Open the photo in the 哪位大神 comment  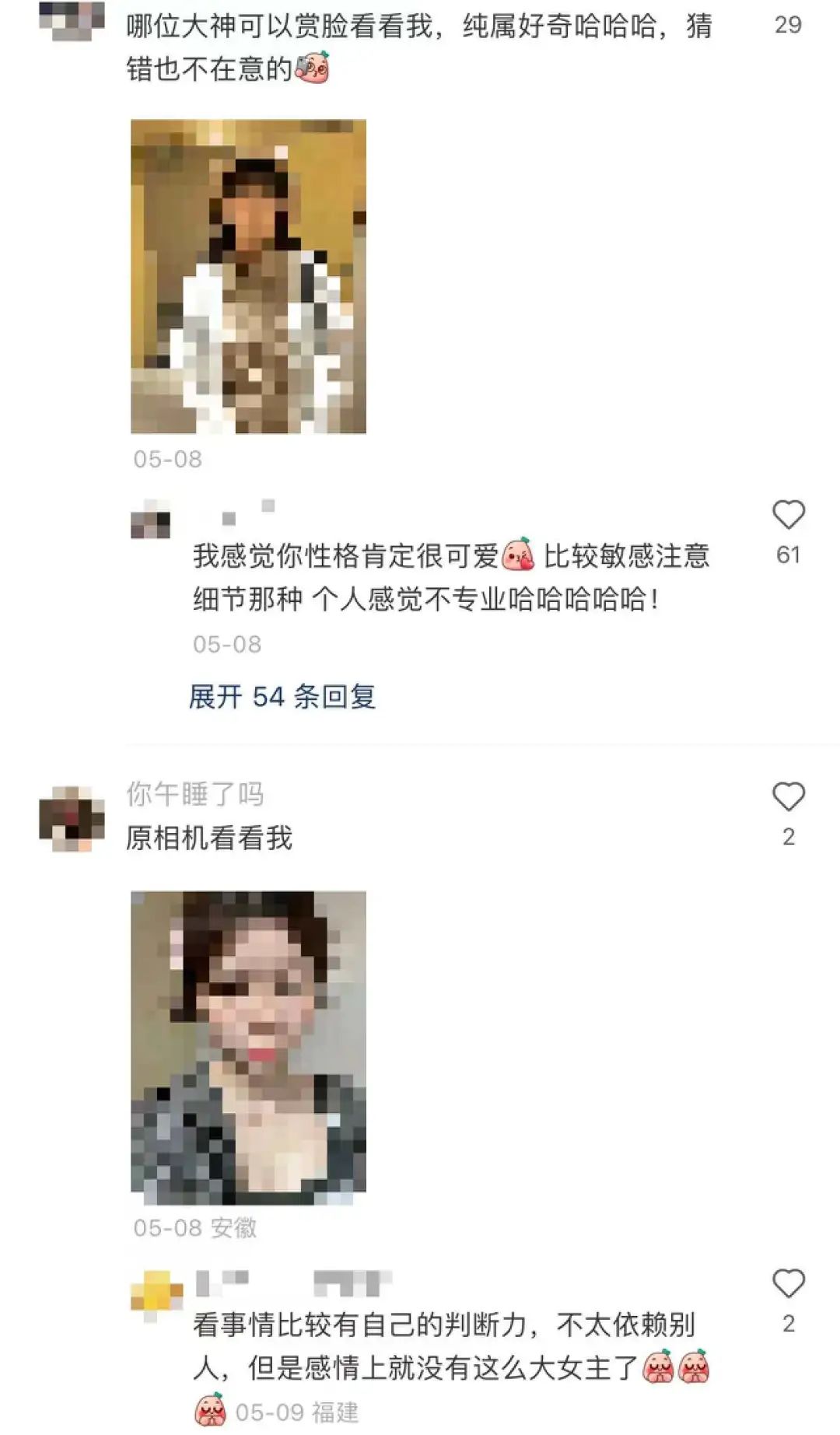pyautogui.click(x=248, y=276)
